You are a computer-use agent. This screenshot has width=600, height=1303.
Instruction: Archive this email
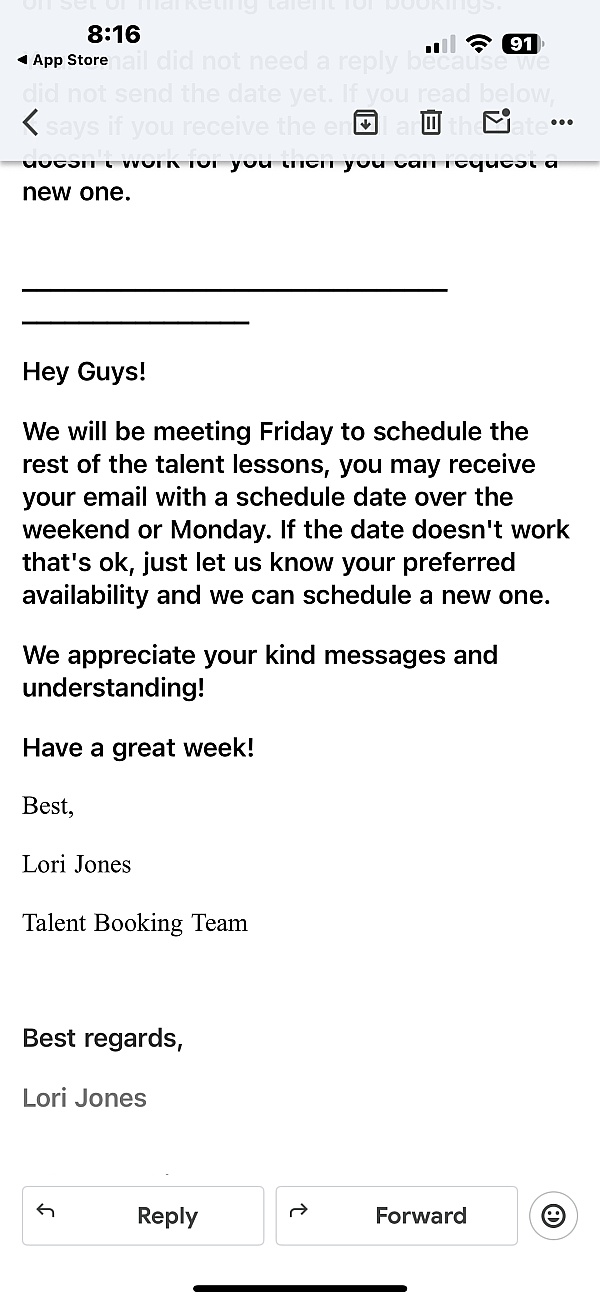(366, 123)
